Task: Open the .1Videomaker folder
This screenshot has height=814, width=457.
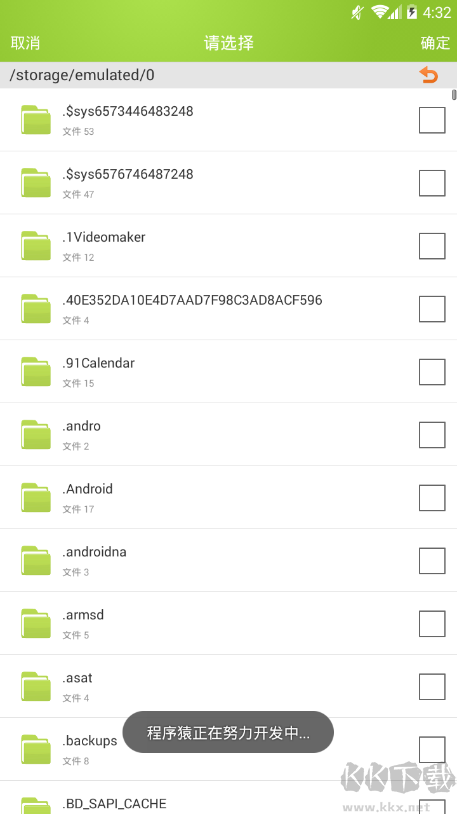Action: (x=228, y=246)
